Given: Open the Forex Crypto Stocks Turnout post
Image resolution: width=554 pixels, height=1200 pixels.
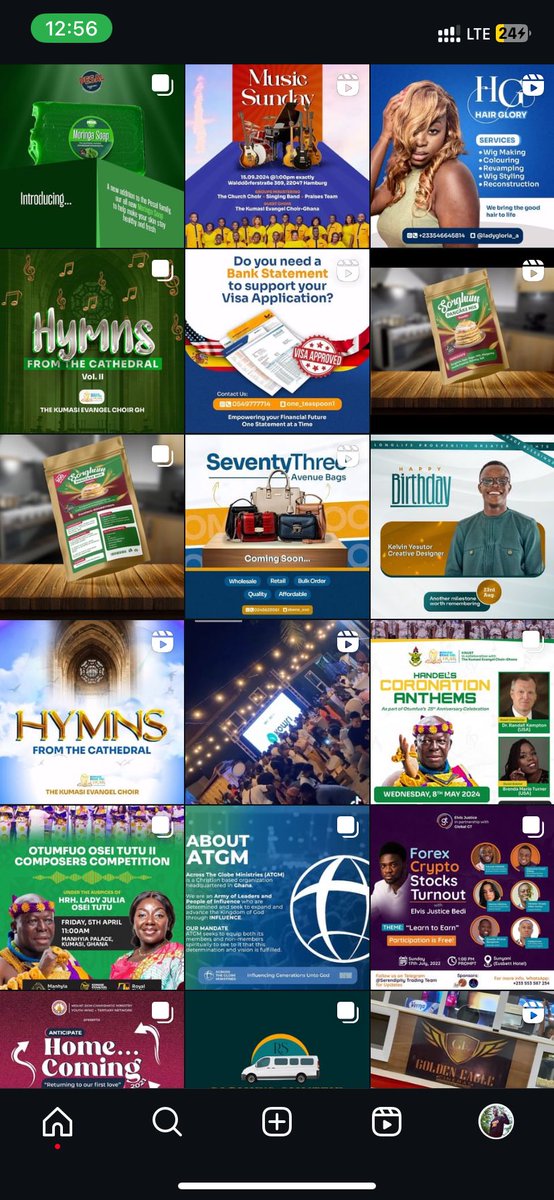Looking at the screenshot, I should pos(462,896).
